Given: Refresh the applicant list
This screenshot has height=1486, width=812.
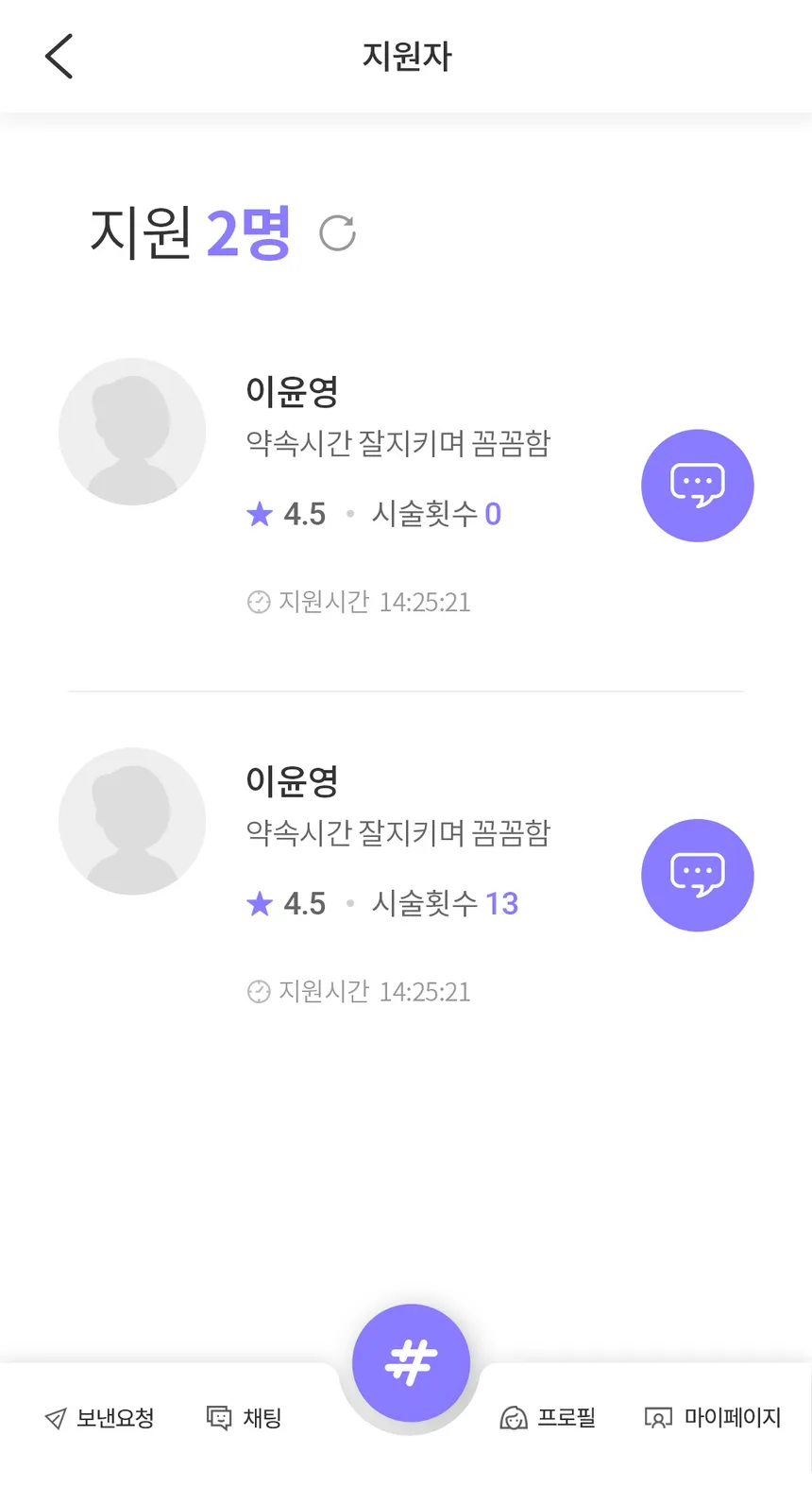Looking at the screenshot, I should [x=337, y=233].
